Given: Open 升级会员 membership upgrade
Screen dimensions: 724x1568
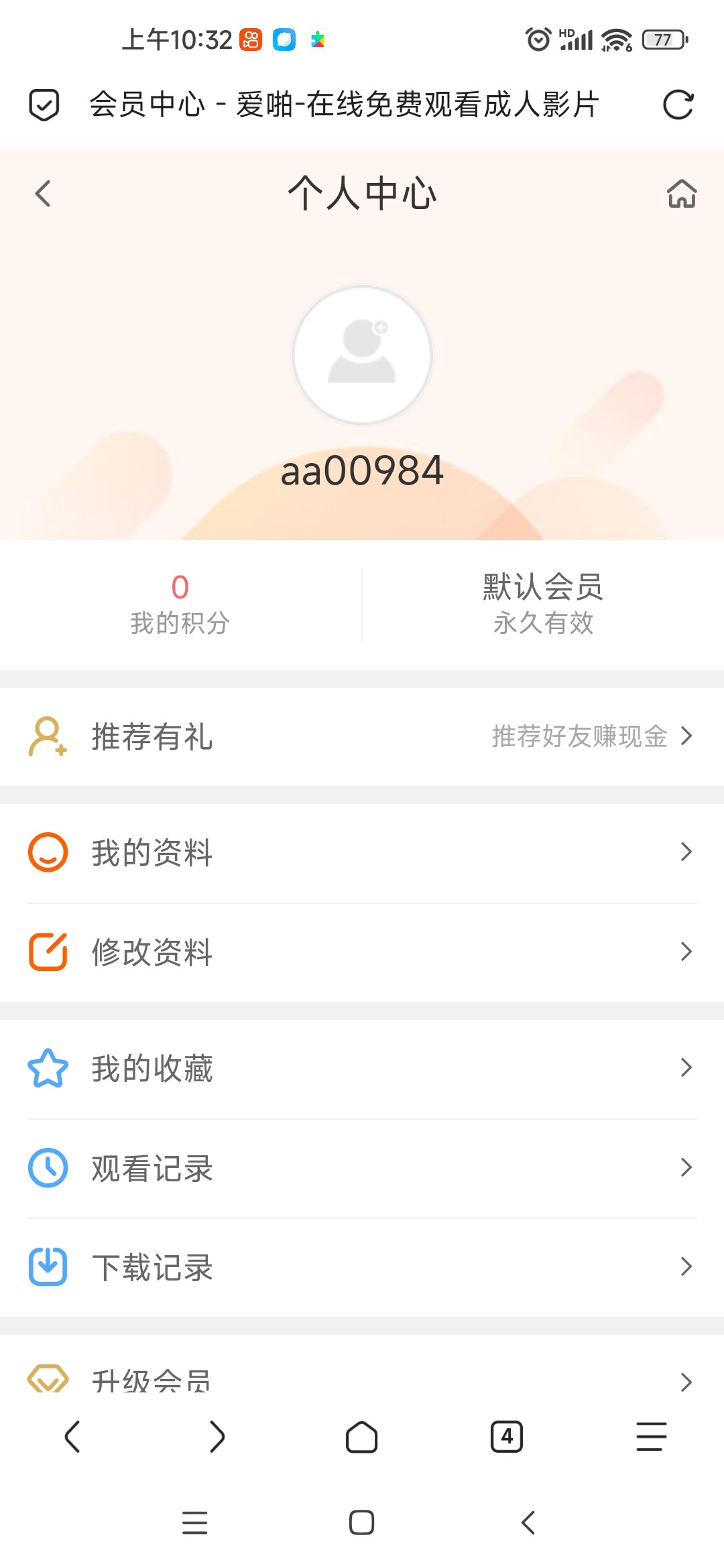Looking at the screenshot, I should [x=362, y=1379].
